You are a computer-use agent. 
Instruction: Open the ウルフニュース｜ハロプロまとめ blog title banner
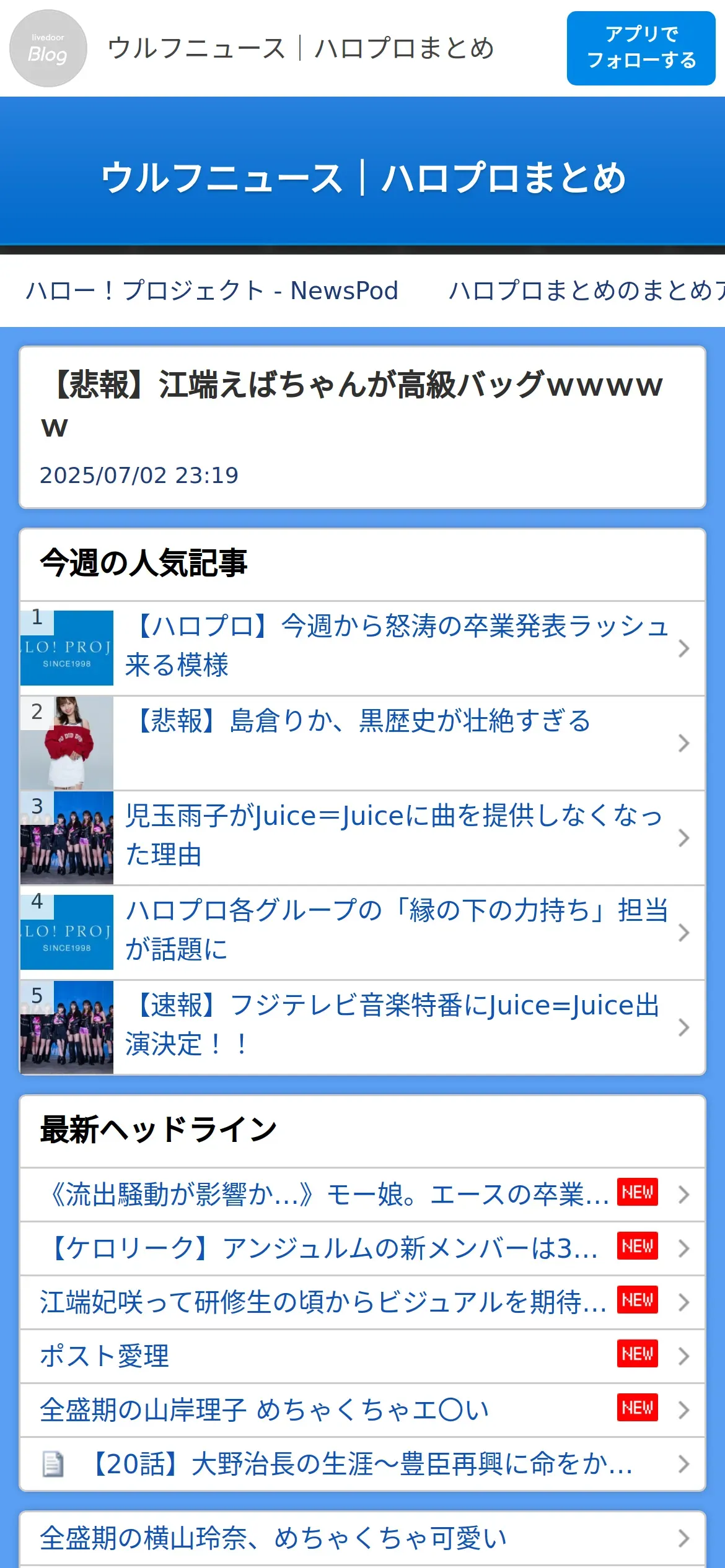tap(362, 178)
